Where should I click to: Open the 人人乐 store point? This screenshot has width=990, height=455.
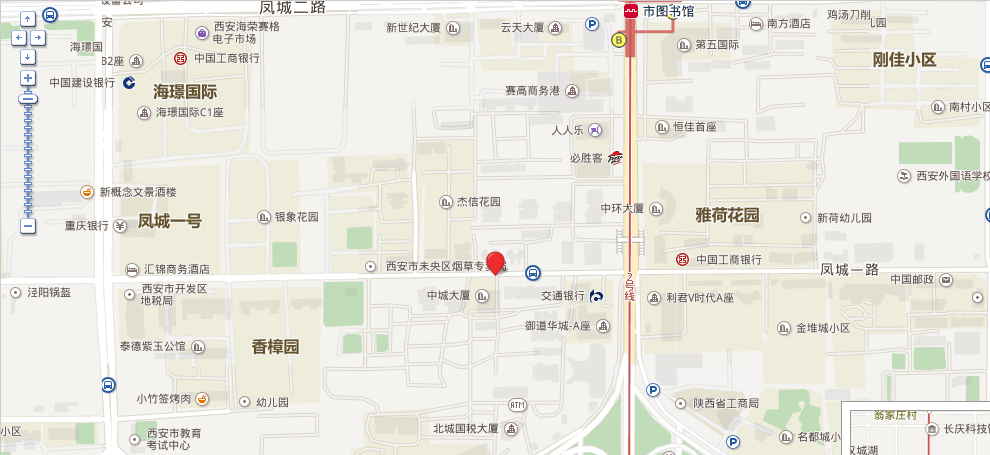pos(595,129)
